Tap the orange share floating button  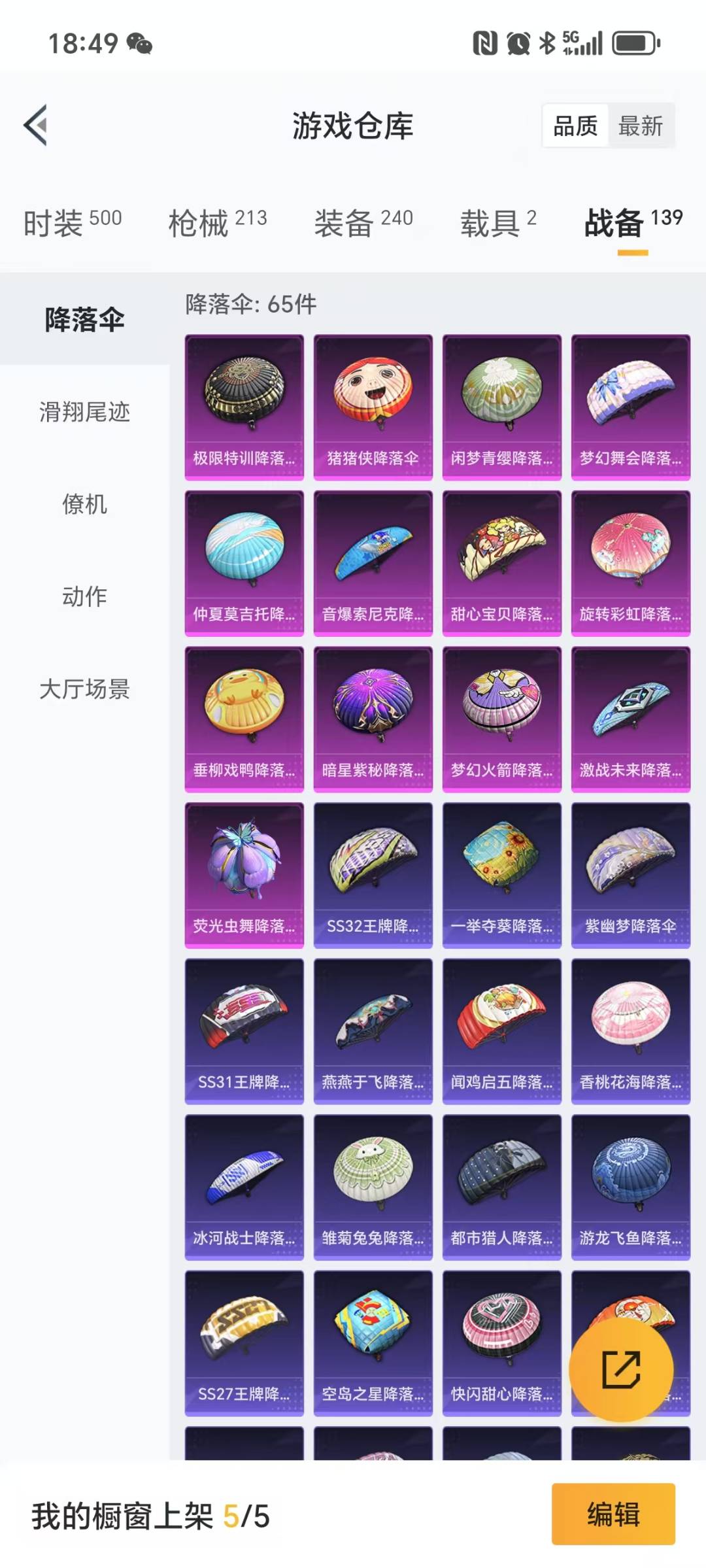(621, 1369)
